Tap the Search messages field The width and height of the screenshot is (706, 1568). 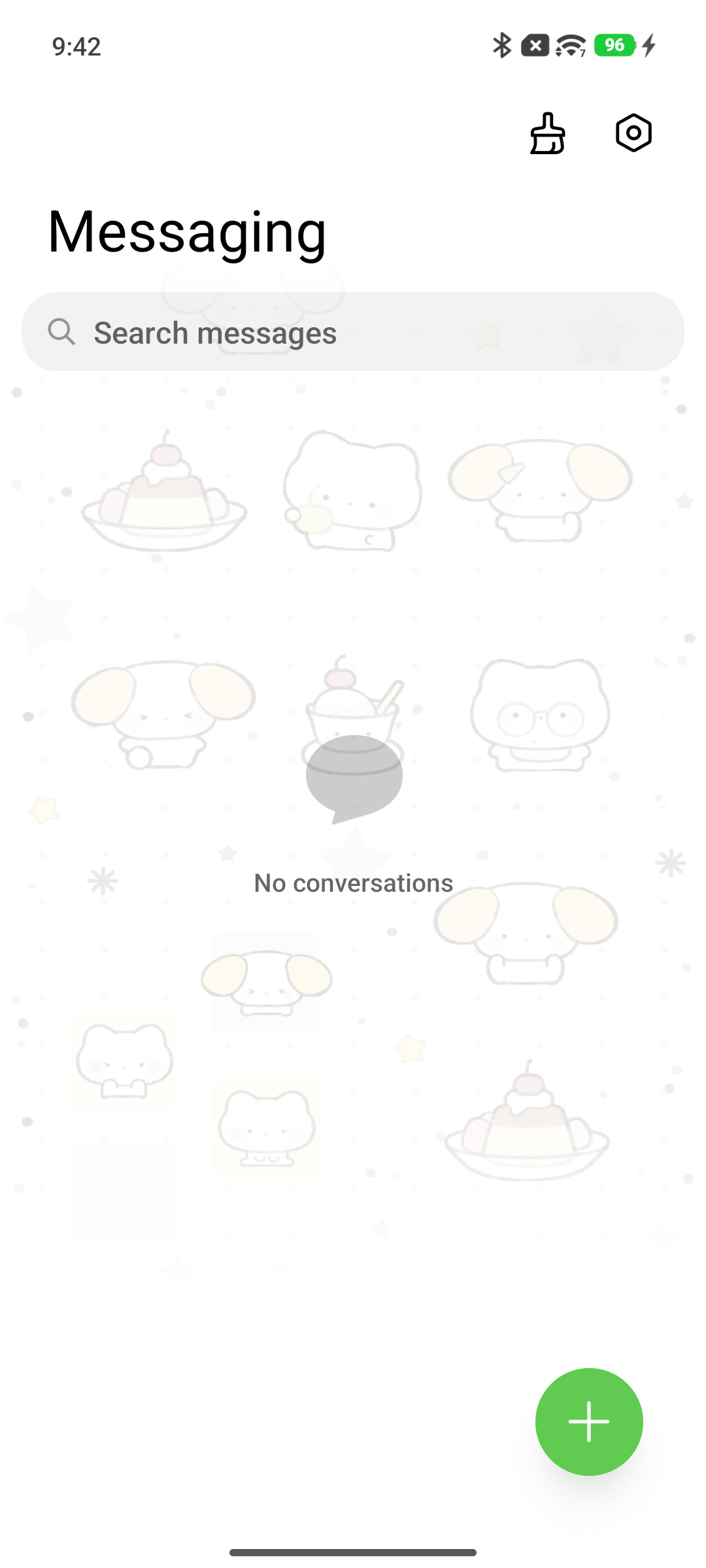(353, 332)
